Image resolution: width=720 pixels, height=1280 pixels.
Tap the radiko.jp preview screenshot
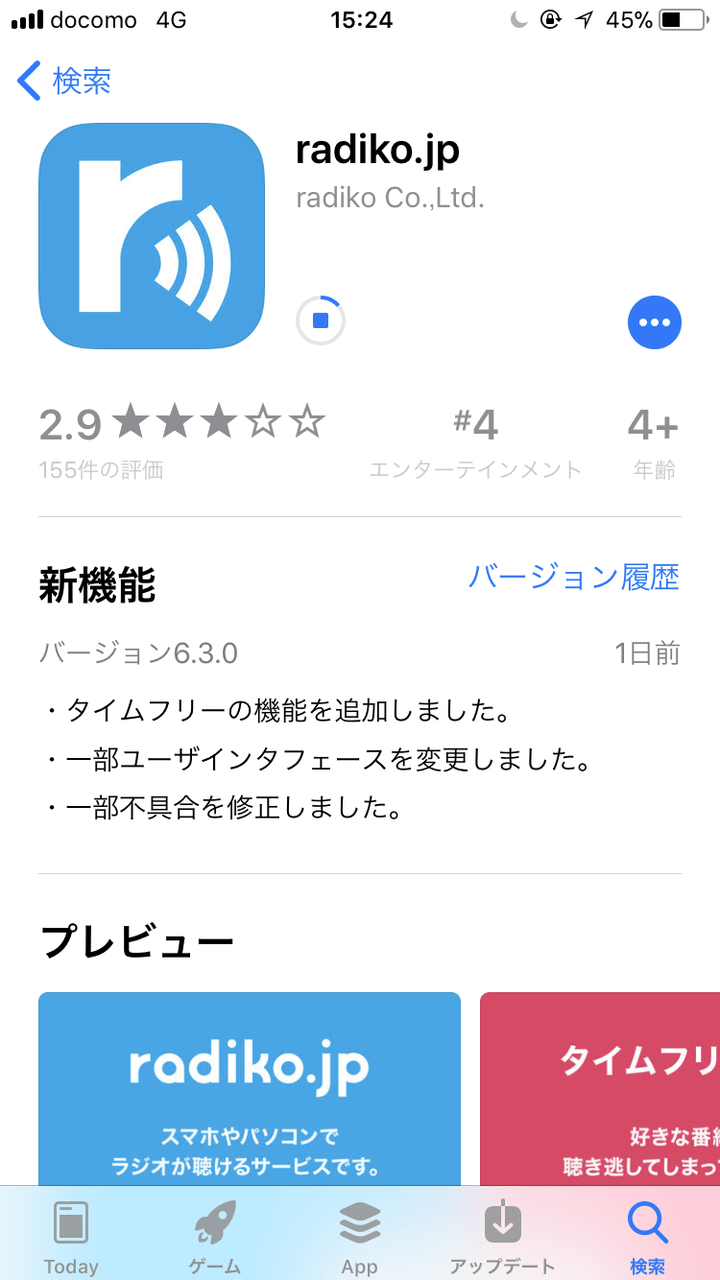[249, 1090]
